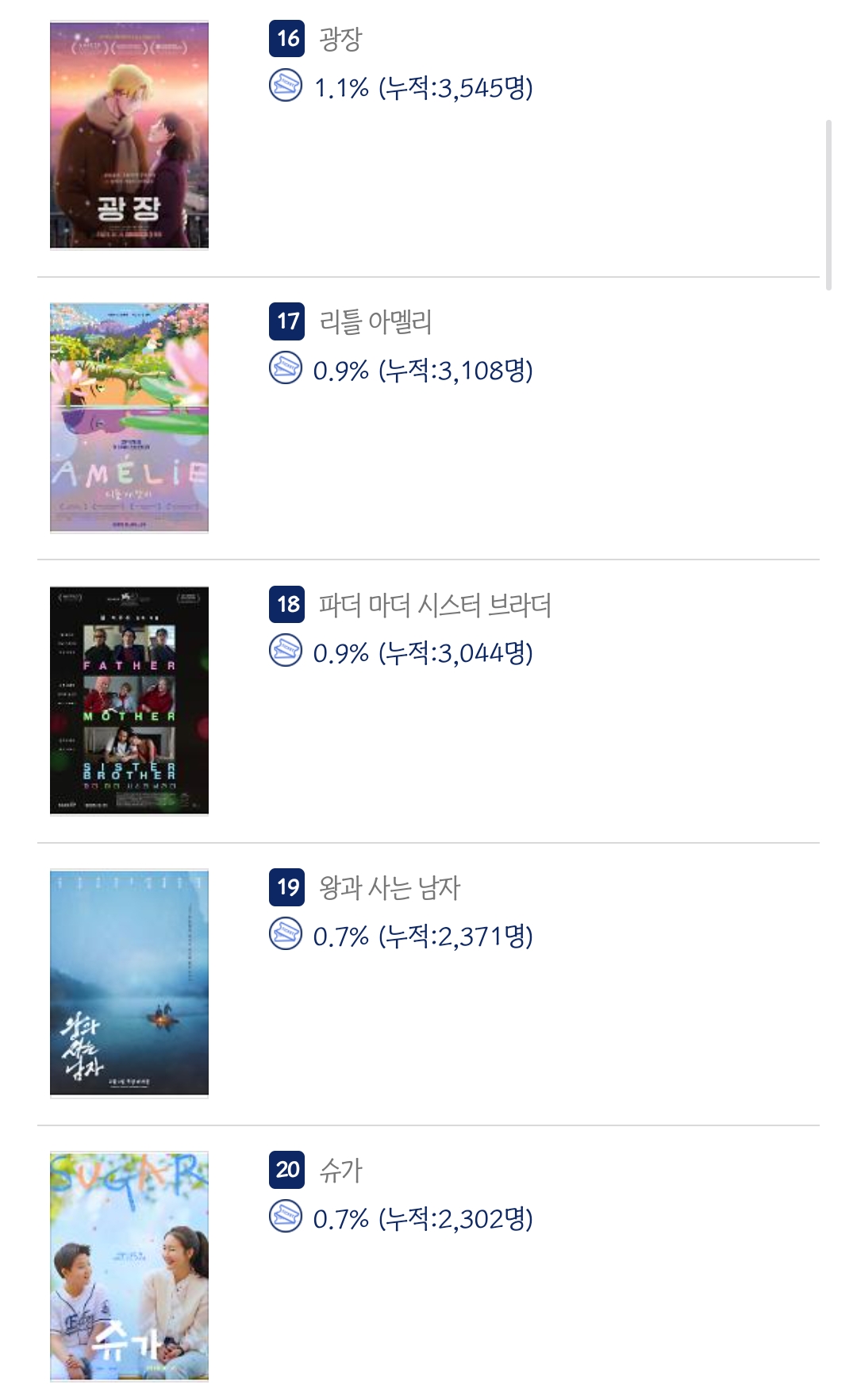This screenshot has width=857, height=1400.
Task: Open the 리틀 아멜리 movie poster
Action: pos(129,417)
